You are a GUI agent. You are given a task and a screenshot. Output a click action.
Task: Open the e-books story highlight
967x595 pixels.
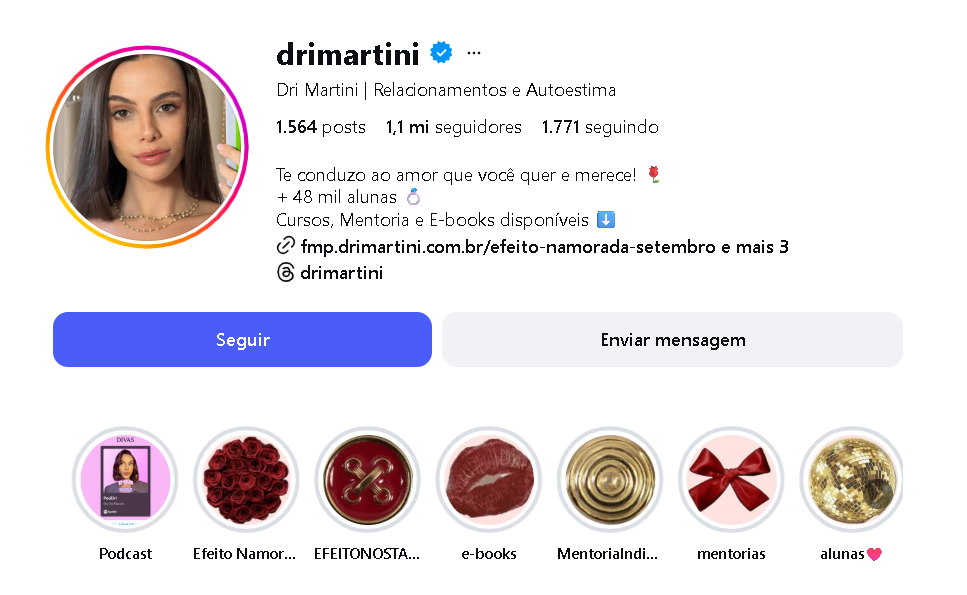click(489, 480)
